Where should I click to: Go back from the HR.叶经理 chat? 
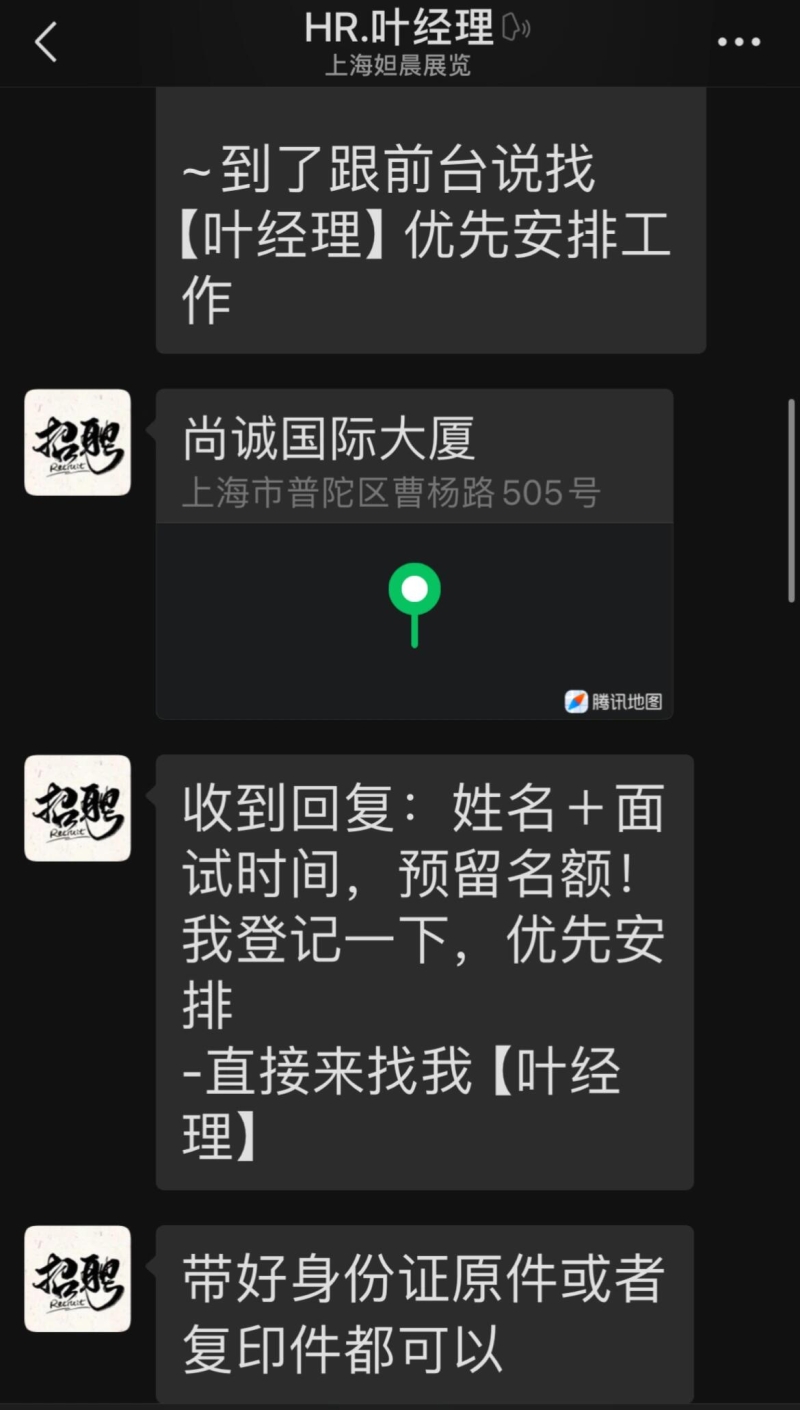coord(46,43)
